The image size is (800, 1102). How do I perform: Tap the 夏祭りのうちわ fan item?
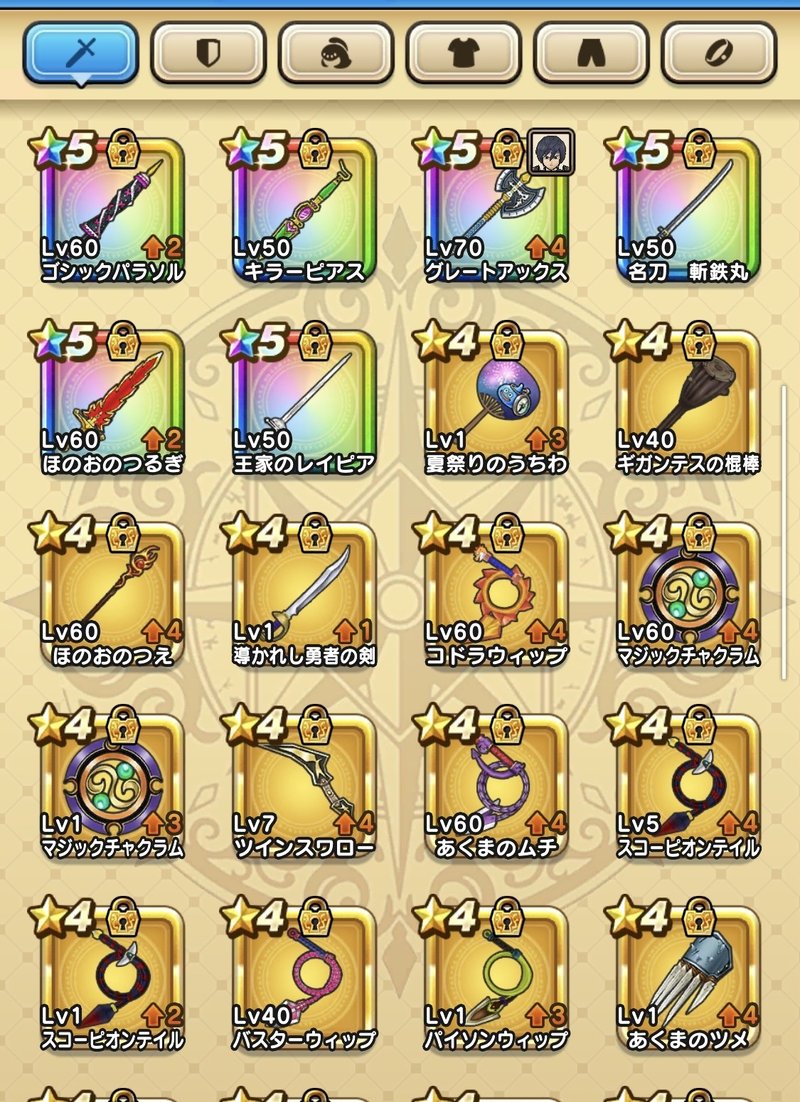(496, 402)
